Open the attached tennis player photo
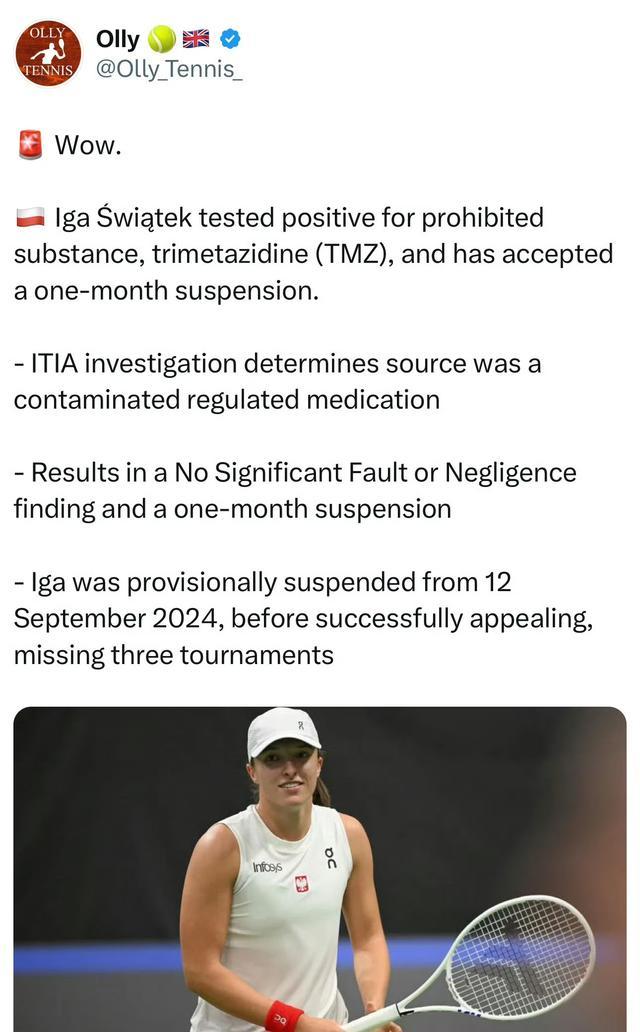 [320, 868]
